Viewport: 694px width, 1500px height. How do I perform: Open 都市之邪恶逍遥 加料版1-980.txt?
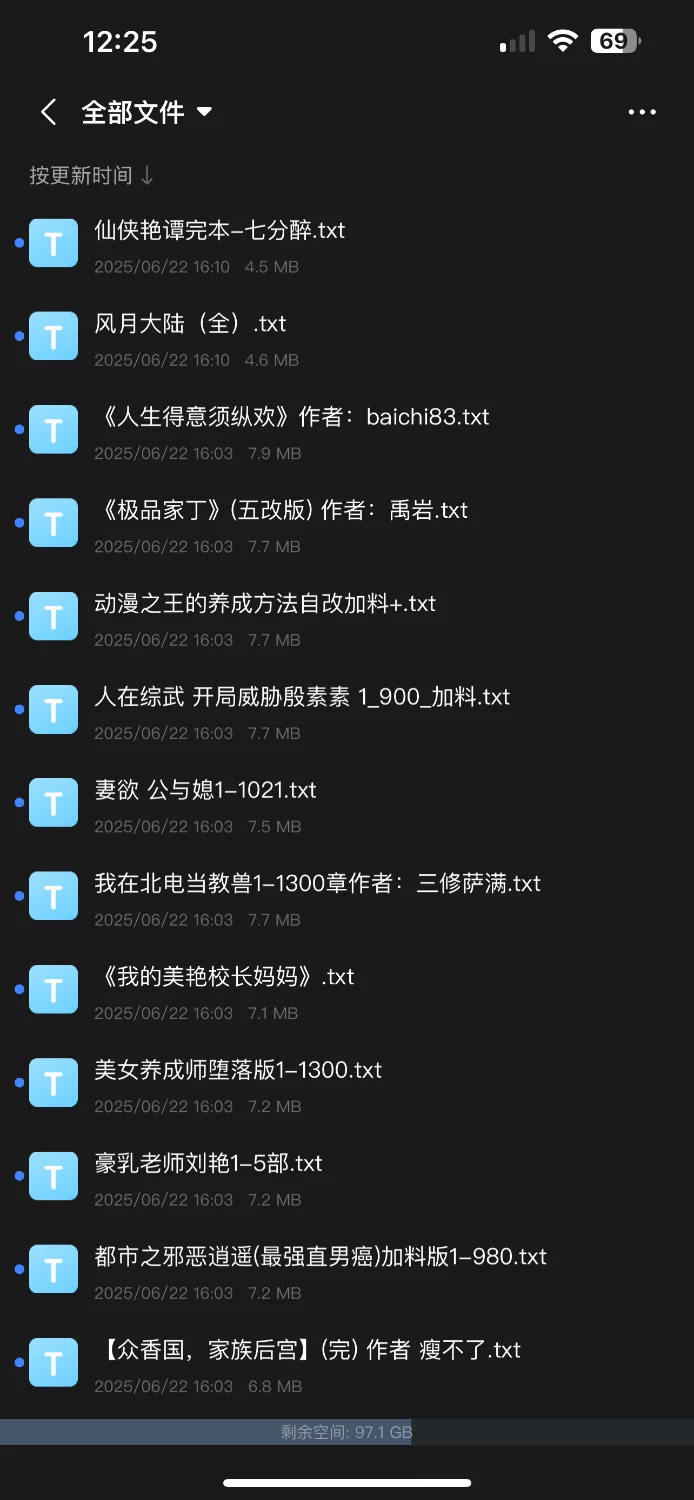(x=320, y=1257)
